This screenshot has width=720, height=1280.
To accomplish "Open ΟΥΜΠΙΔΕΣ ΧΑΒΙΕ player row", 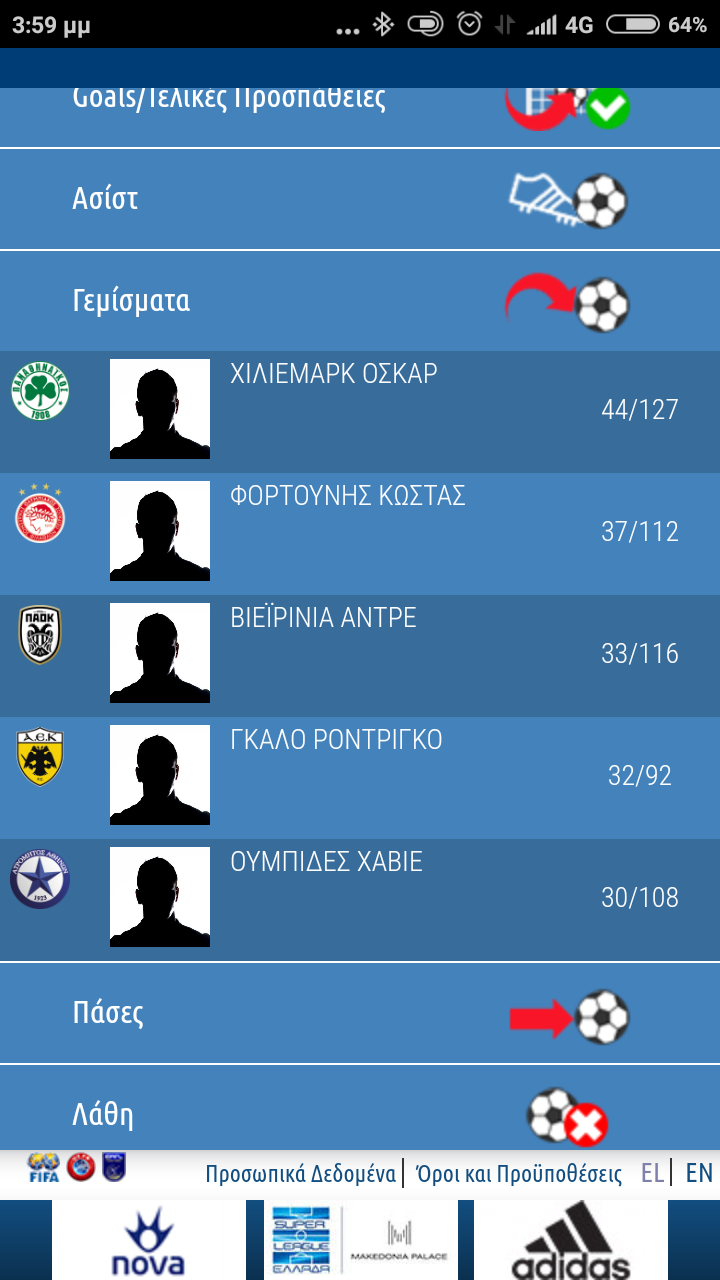I will (360, 898).
